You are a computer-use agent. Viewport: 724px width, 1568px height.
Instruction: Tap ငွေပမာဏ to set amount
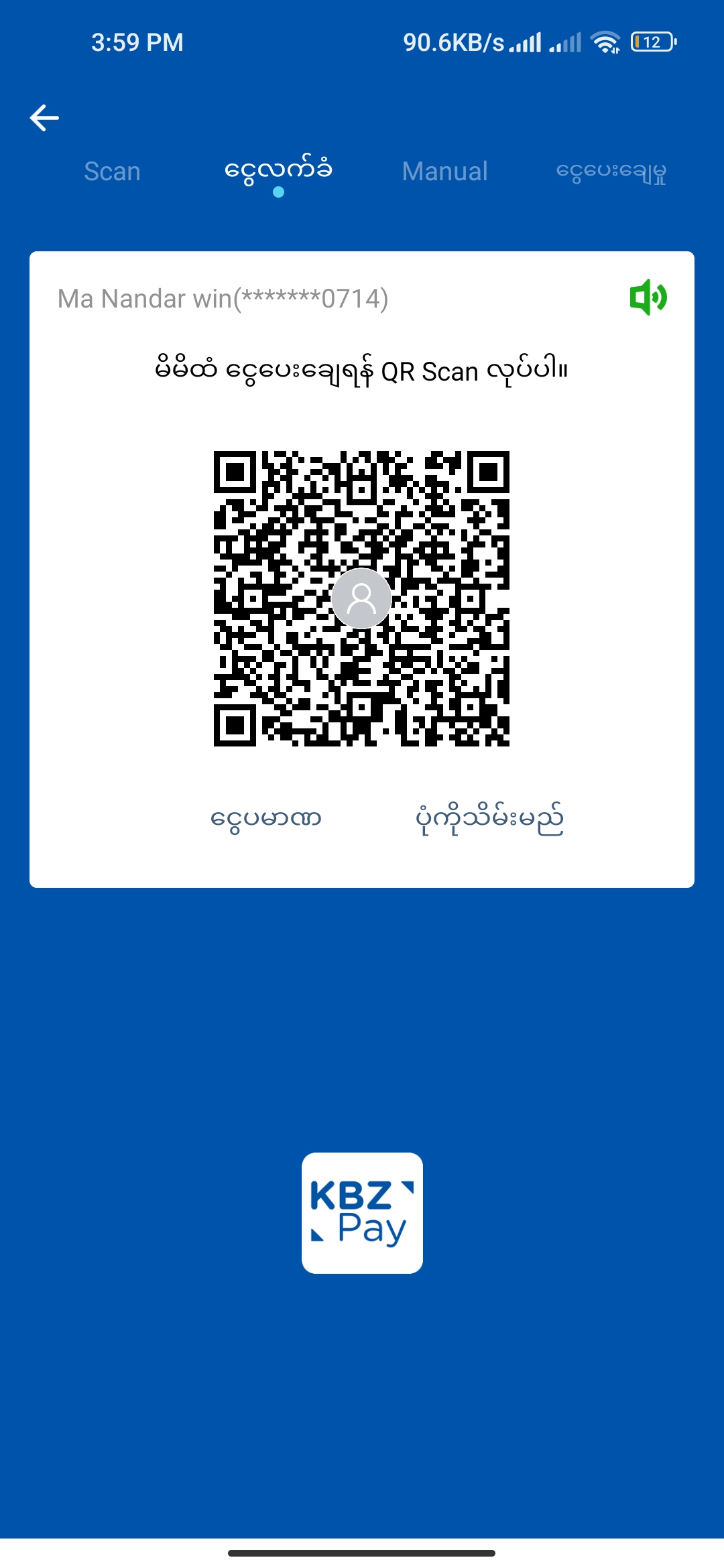pyautogui.click(x=266, y=819)
